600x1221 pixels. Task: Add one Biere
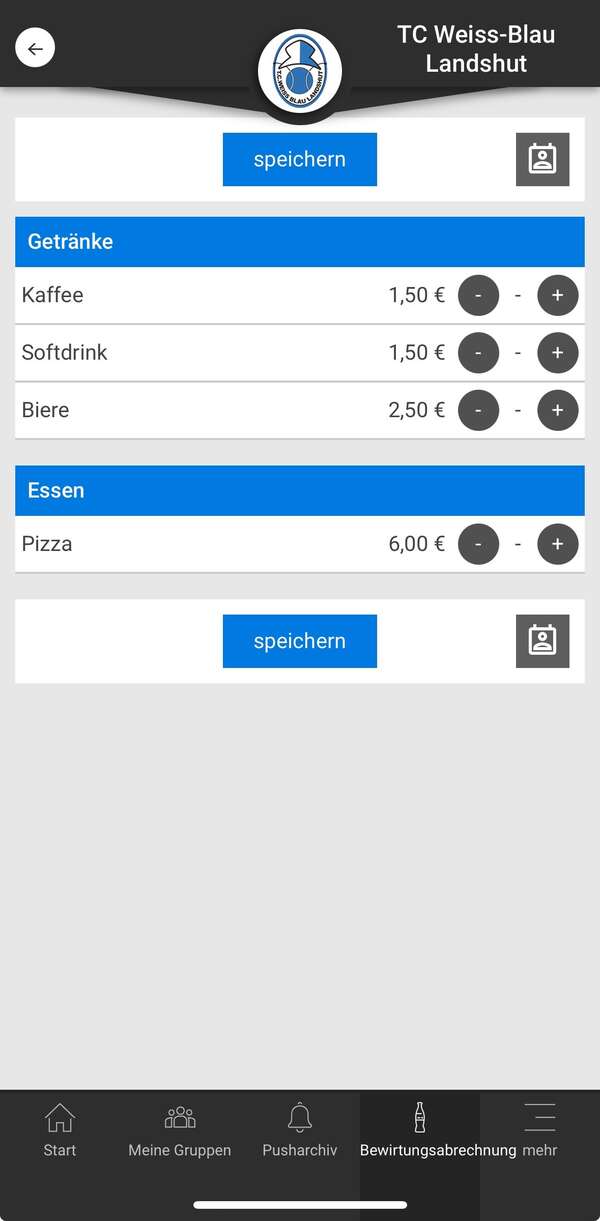point(557,410)
